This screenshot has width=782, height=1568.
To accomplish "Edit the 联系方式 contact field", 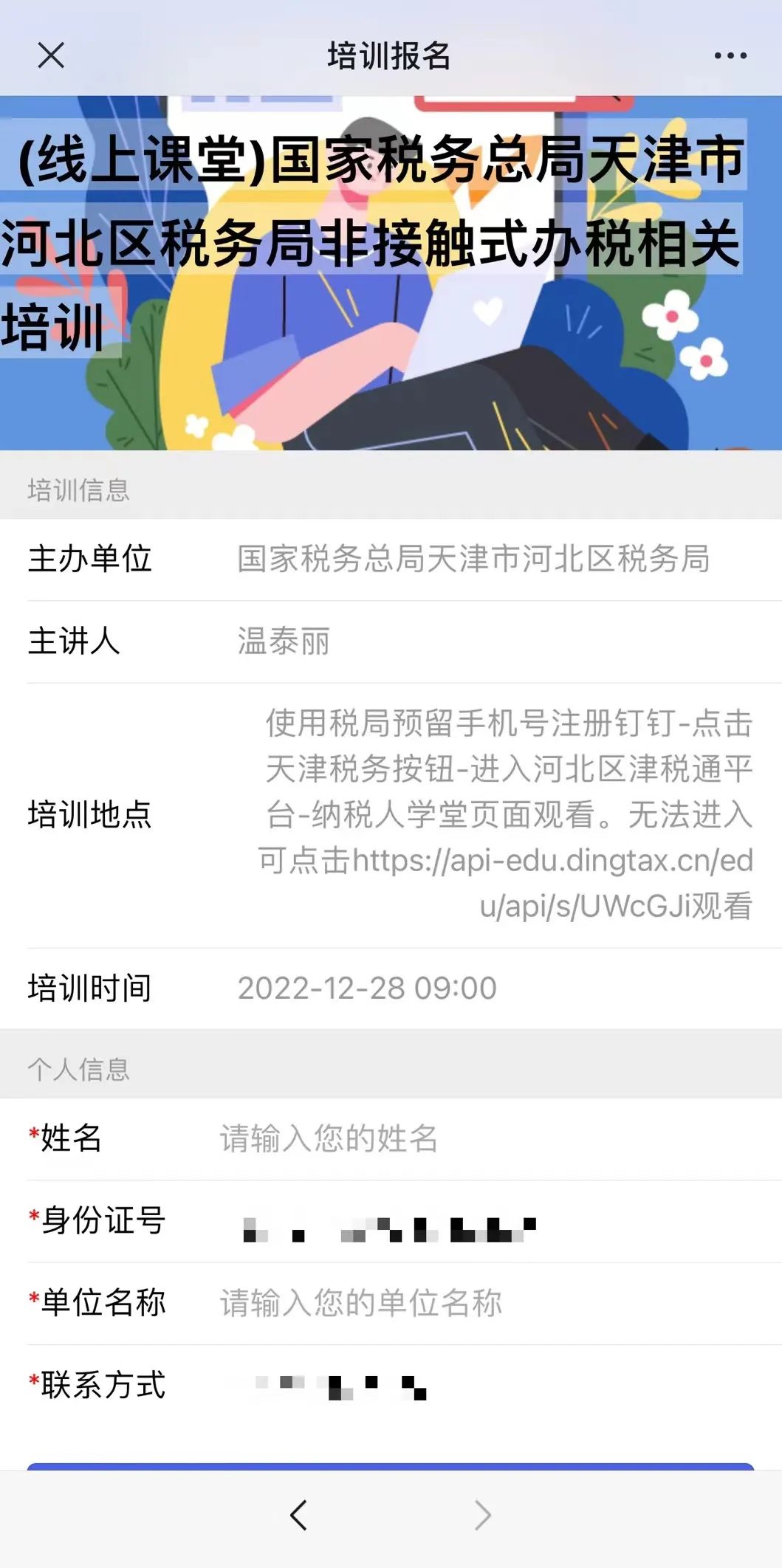I will 487,1386.
